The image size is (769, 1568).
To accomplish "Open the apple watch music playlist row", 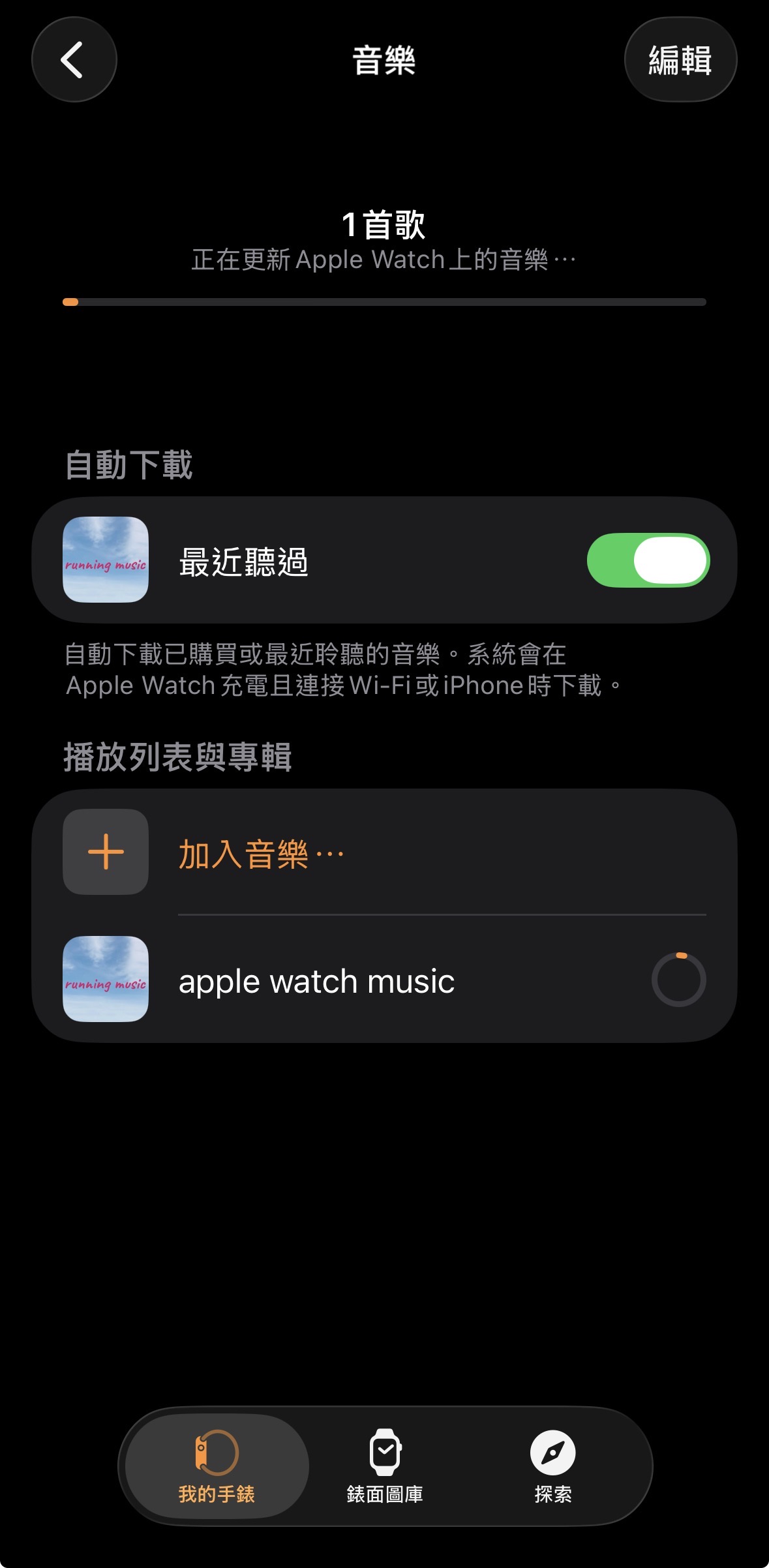I will point(316,980).
